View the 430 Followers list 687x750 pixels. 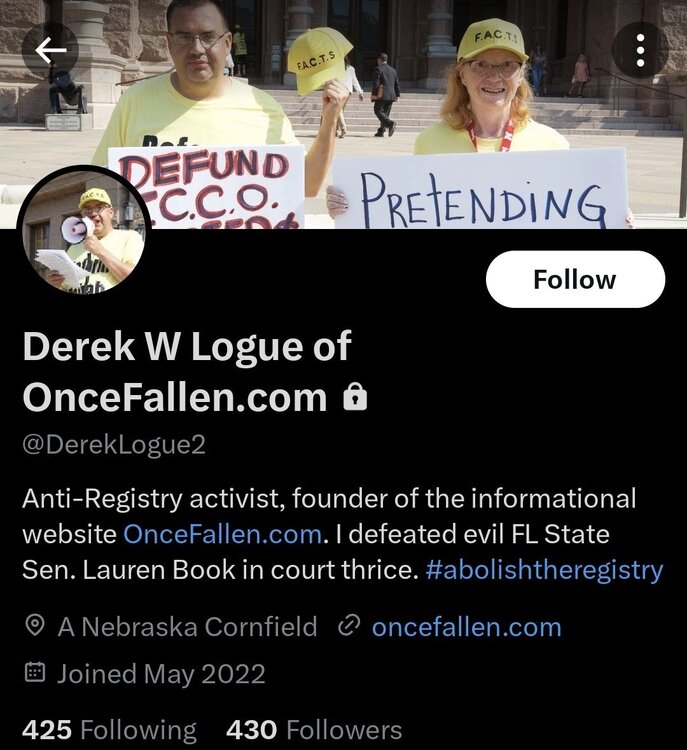(x=314, y=731)
